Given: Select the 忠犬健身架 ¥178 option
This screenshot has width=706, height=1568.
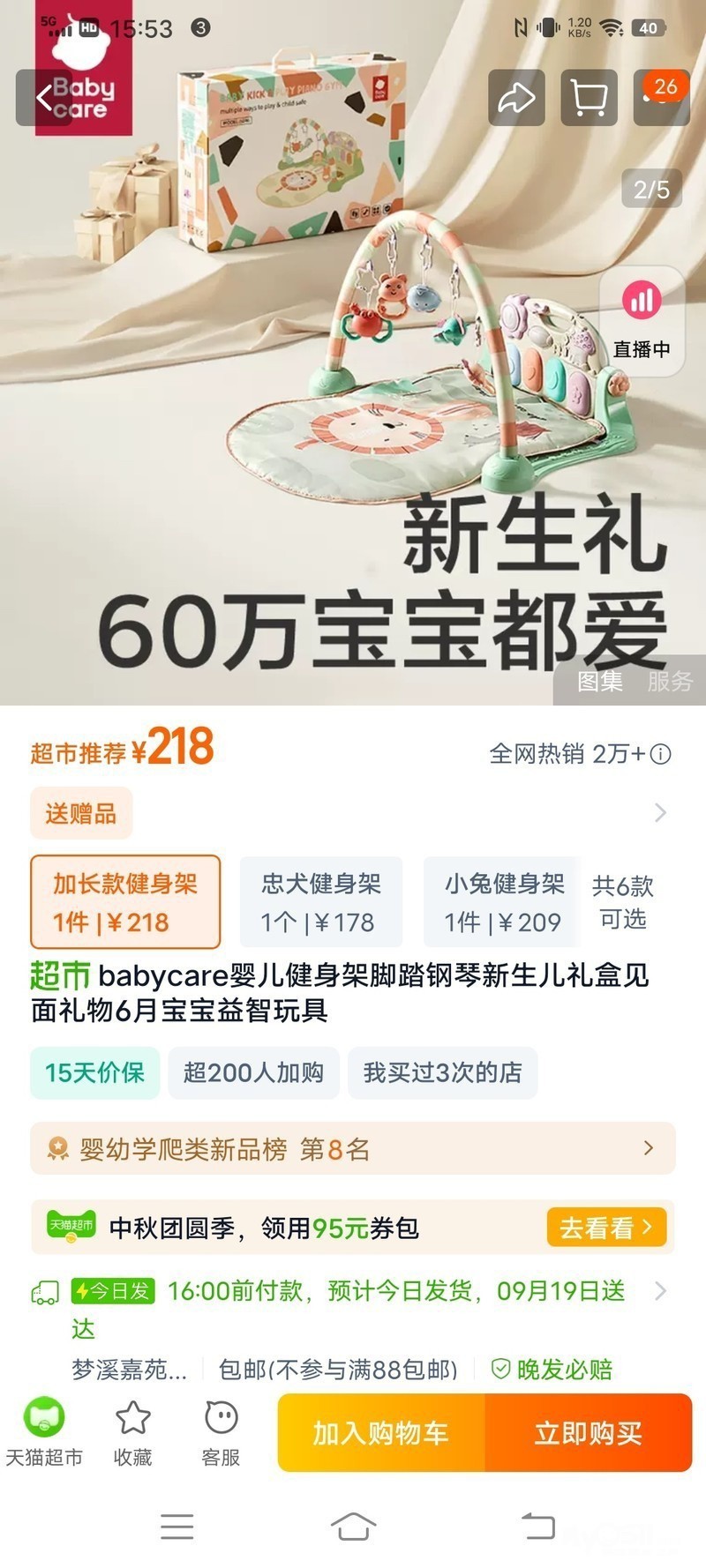Looking at the screenshot, I should click(320, 902).
